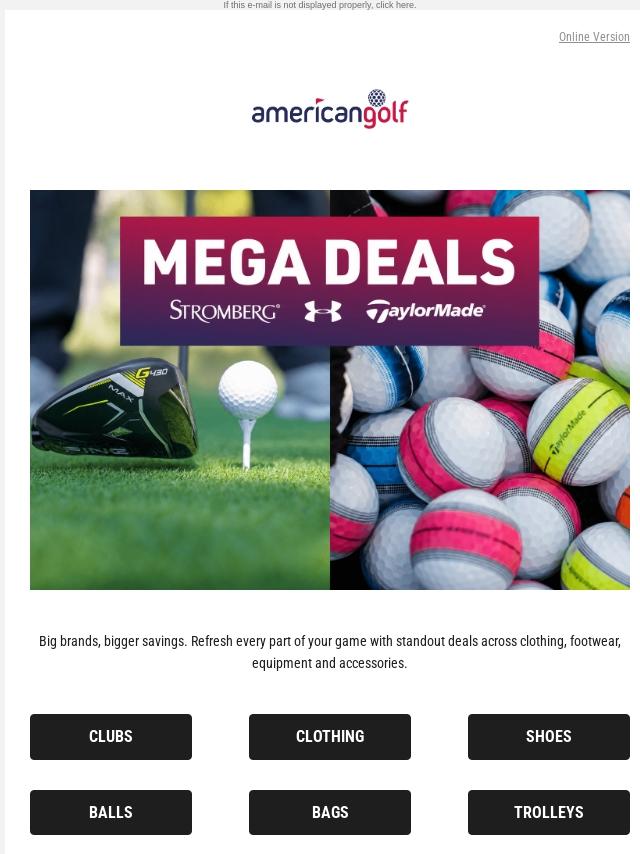Open the Online Version link

pyautogui.click(x=594, y=37)
